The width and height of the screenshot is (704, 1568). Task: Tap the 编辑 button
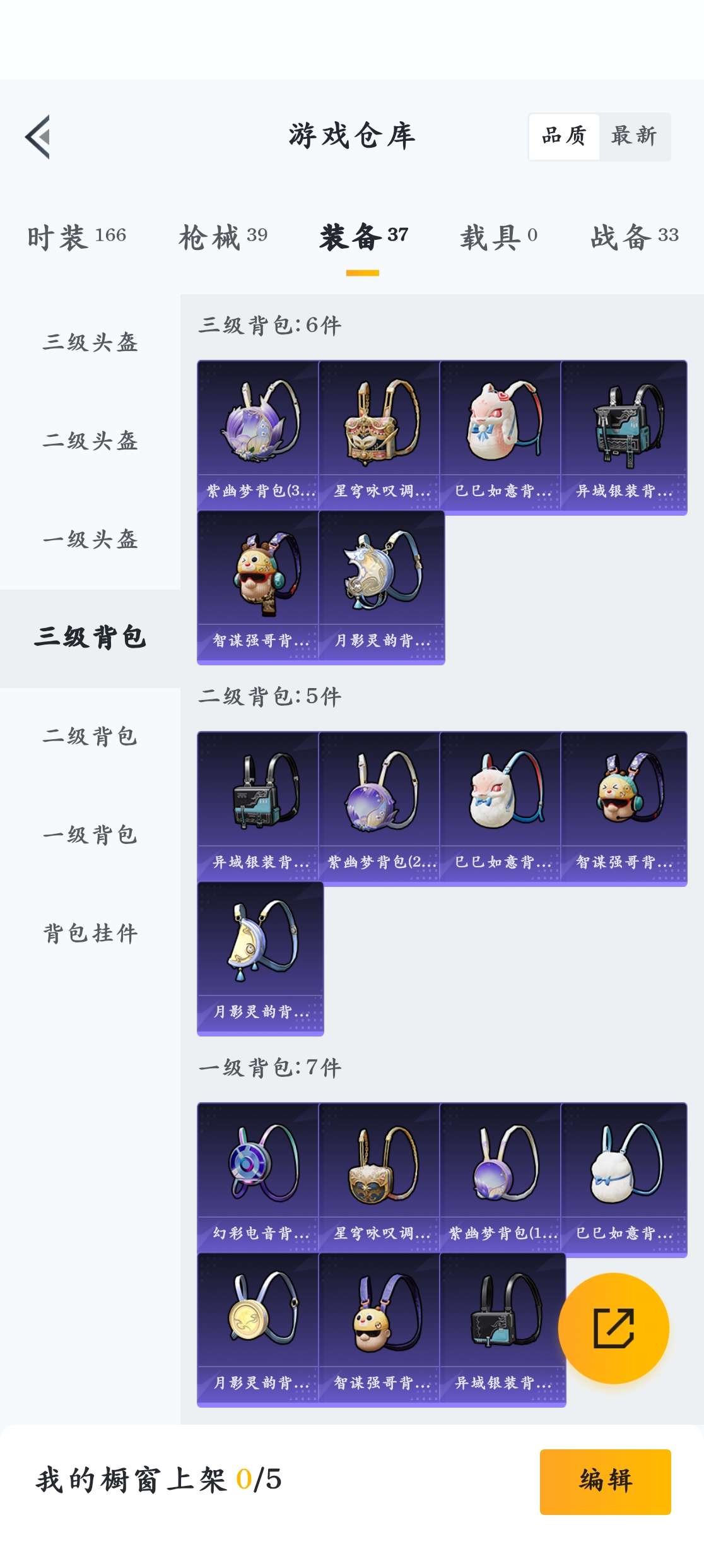point(605,1481)
